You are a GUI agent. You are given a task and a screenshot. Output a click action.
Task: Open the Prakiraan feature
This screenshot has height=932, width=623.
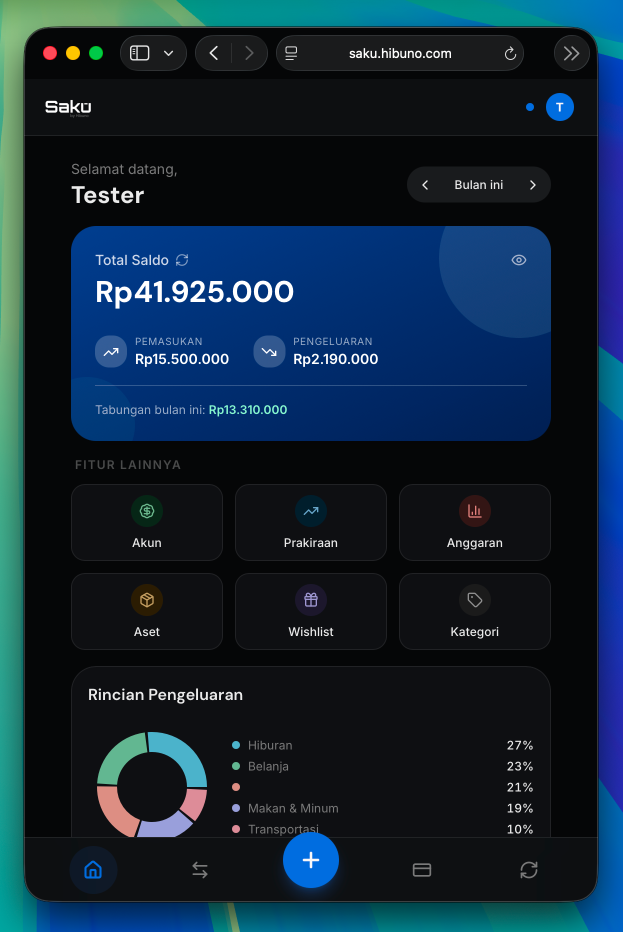311,522
